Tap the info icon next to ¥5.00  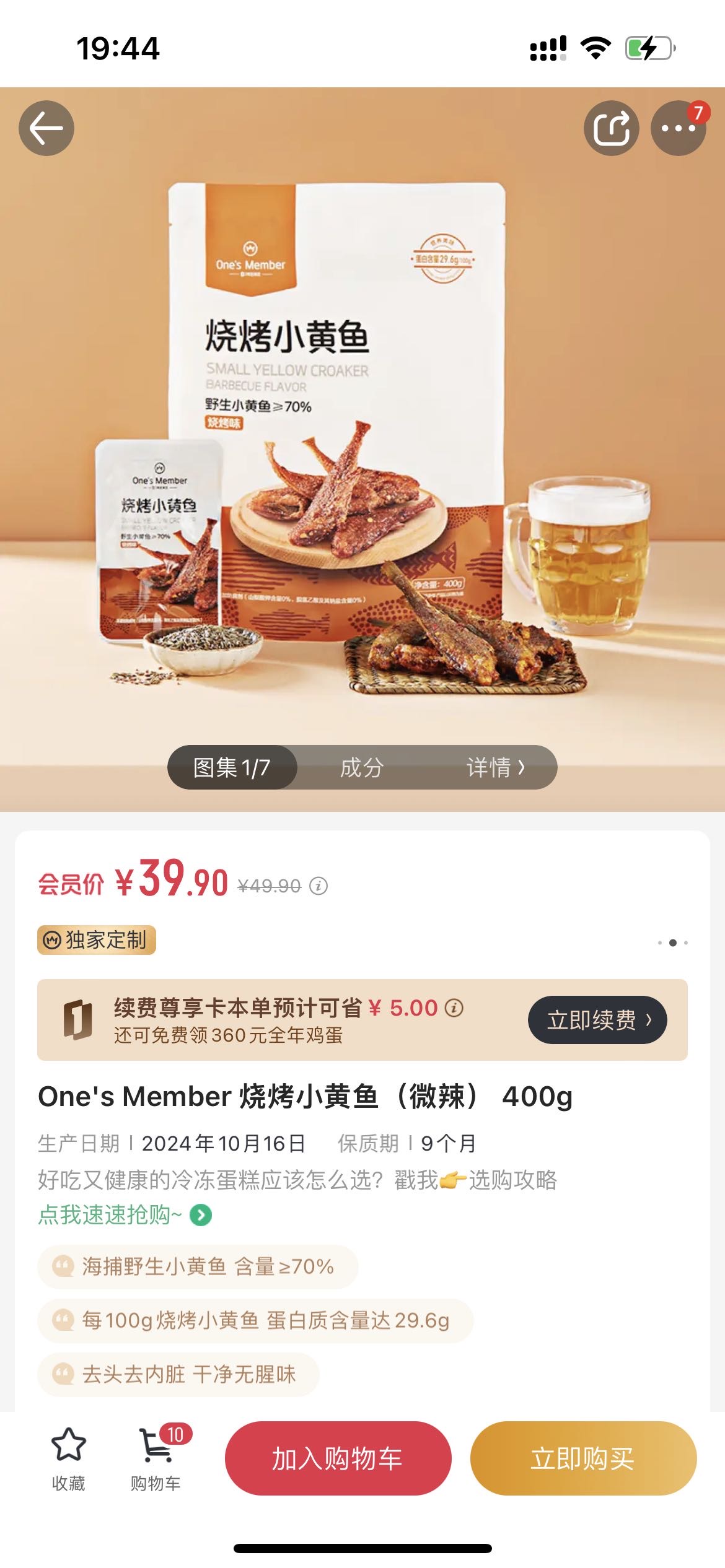[x=454, y=1008]
